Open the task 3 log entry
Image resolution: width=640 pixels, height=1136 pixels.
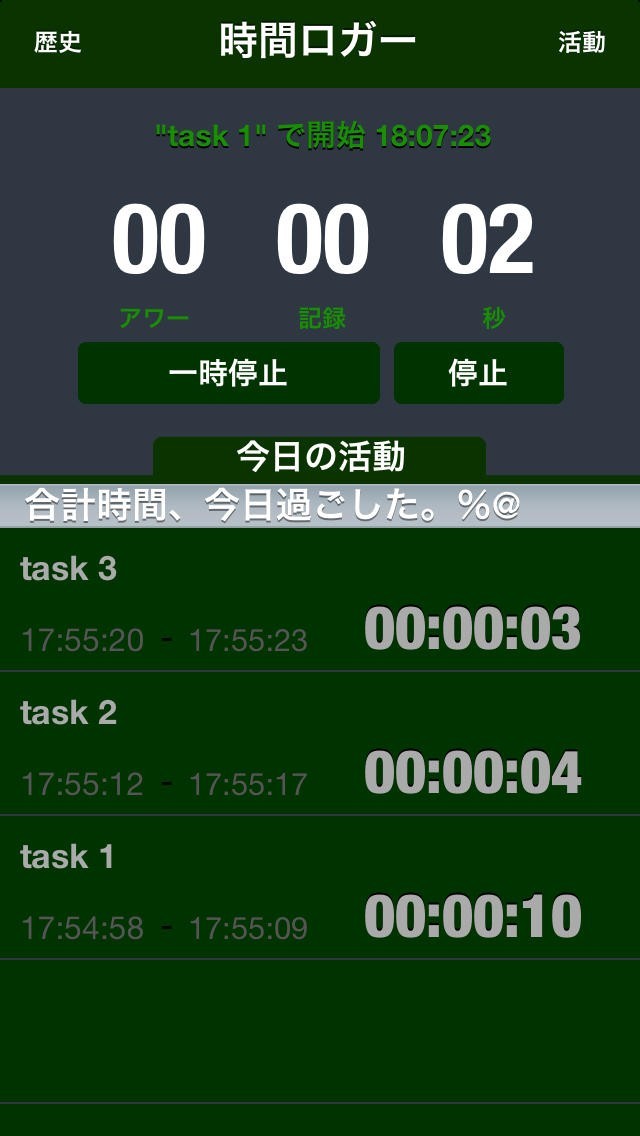click(320, 600)
